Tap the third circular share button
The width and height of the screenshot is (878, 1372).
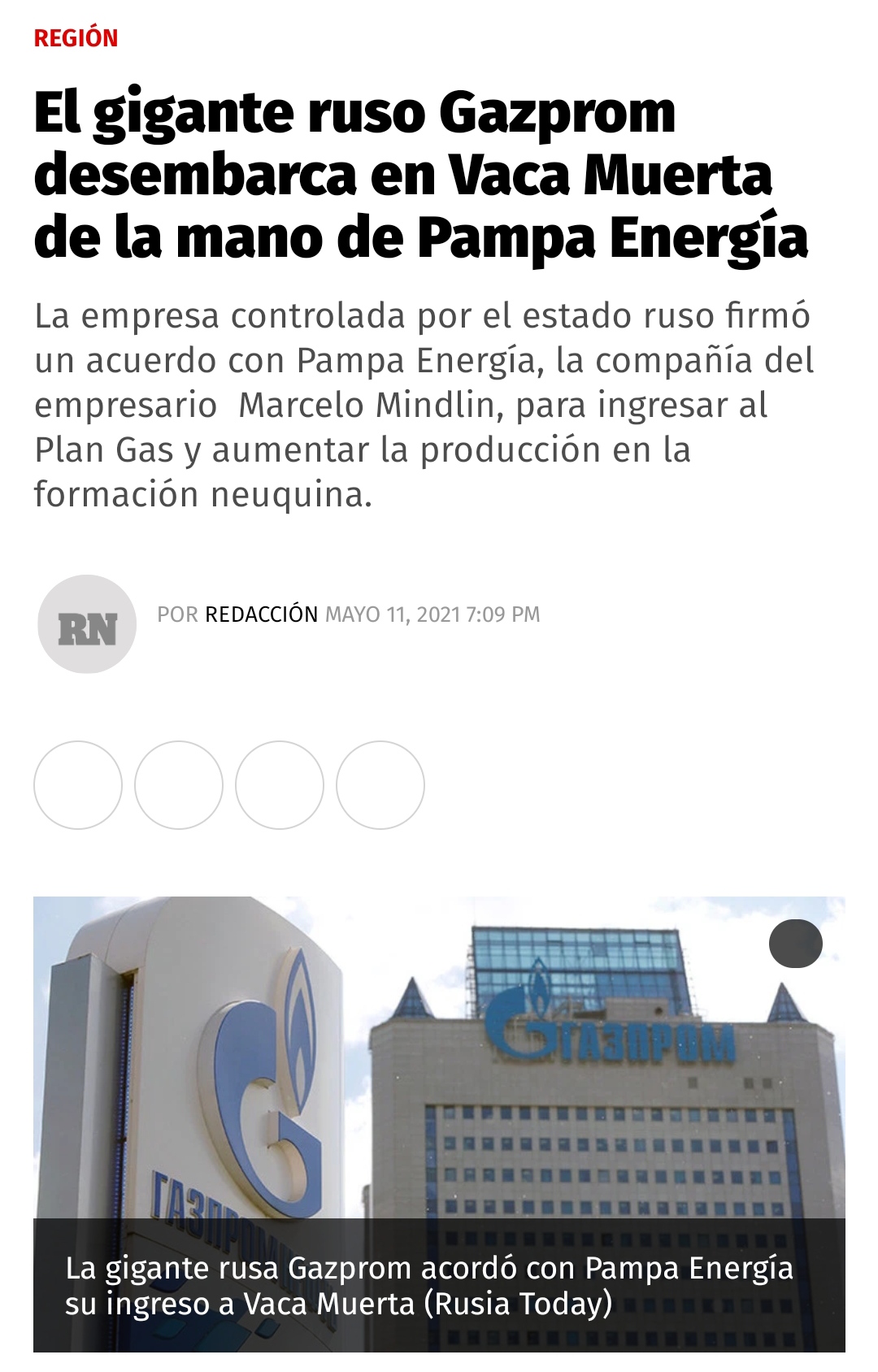pyautogui.click(x=280, y=785)
